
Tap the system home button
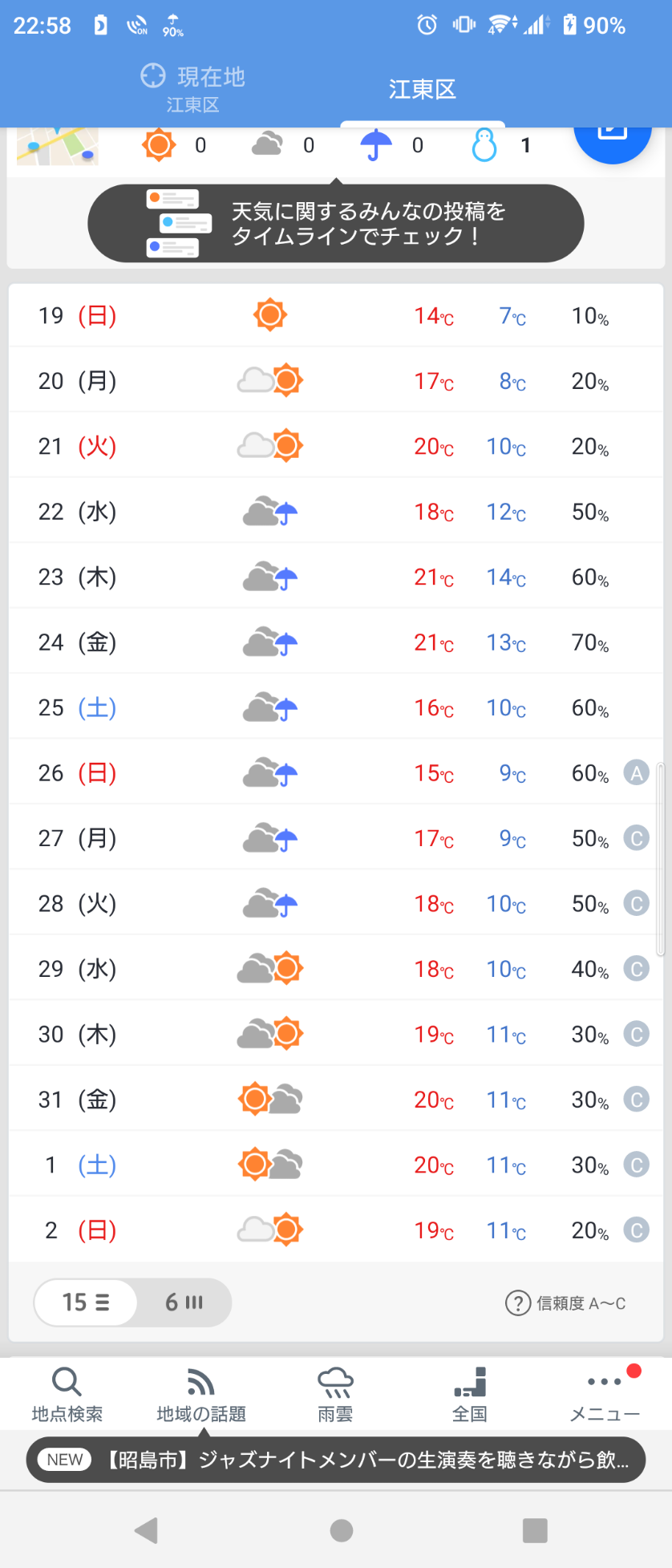coord(342,1530)
